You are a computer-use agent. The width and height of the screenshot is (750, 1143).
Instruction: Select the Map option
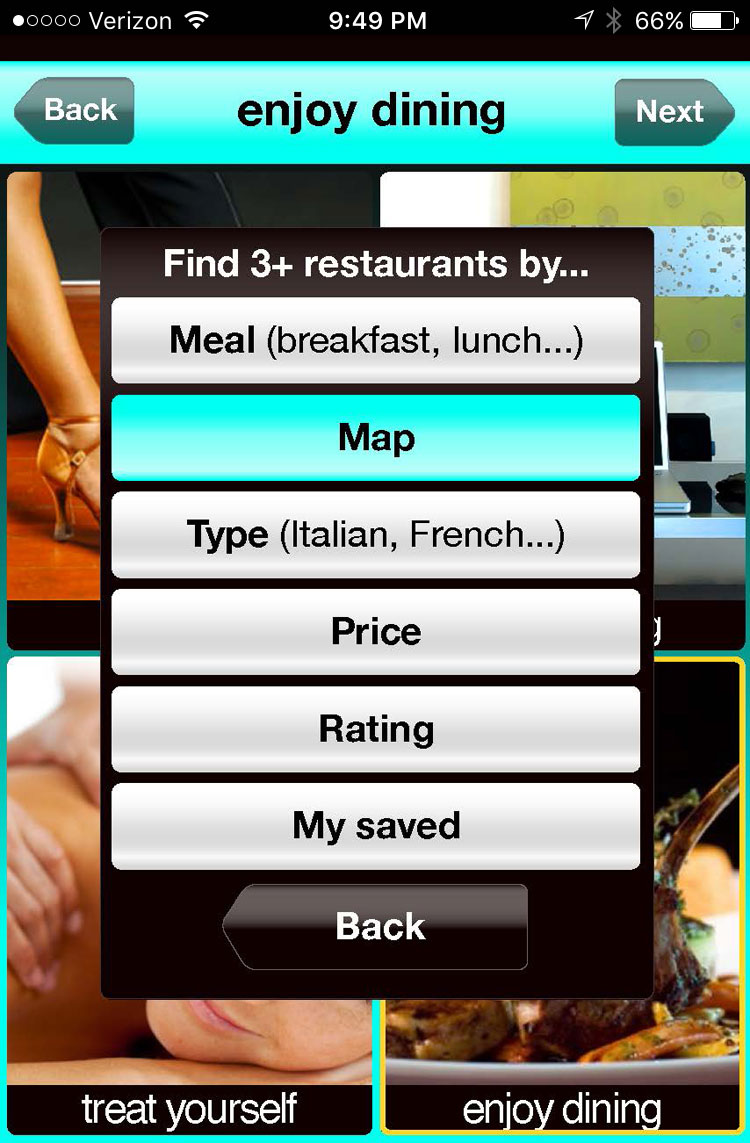coord(375,438)
